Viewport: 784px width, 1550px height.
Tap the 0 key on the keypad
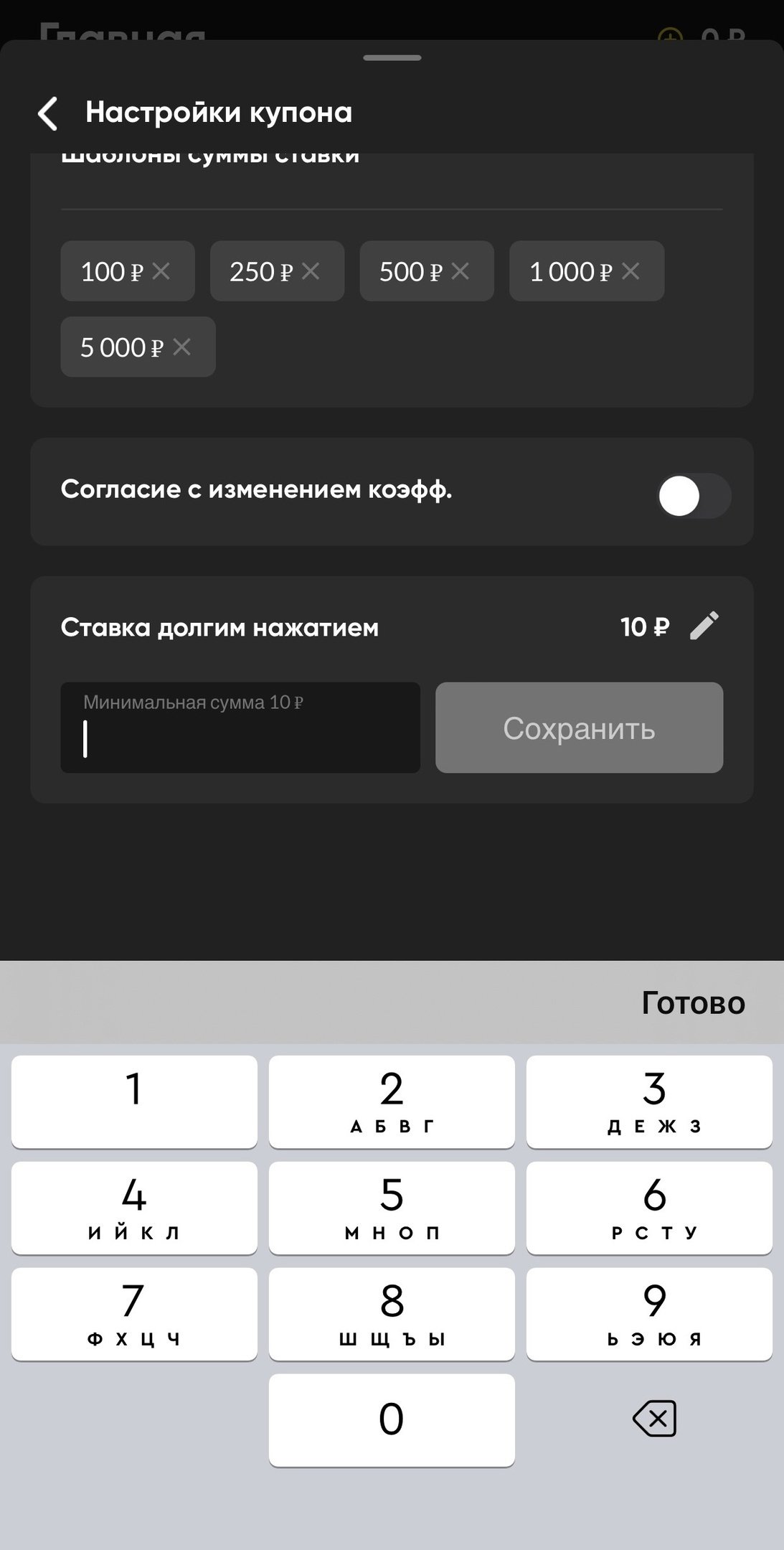(392, 1420)
